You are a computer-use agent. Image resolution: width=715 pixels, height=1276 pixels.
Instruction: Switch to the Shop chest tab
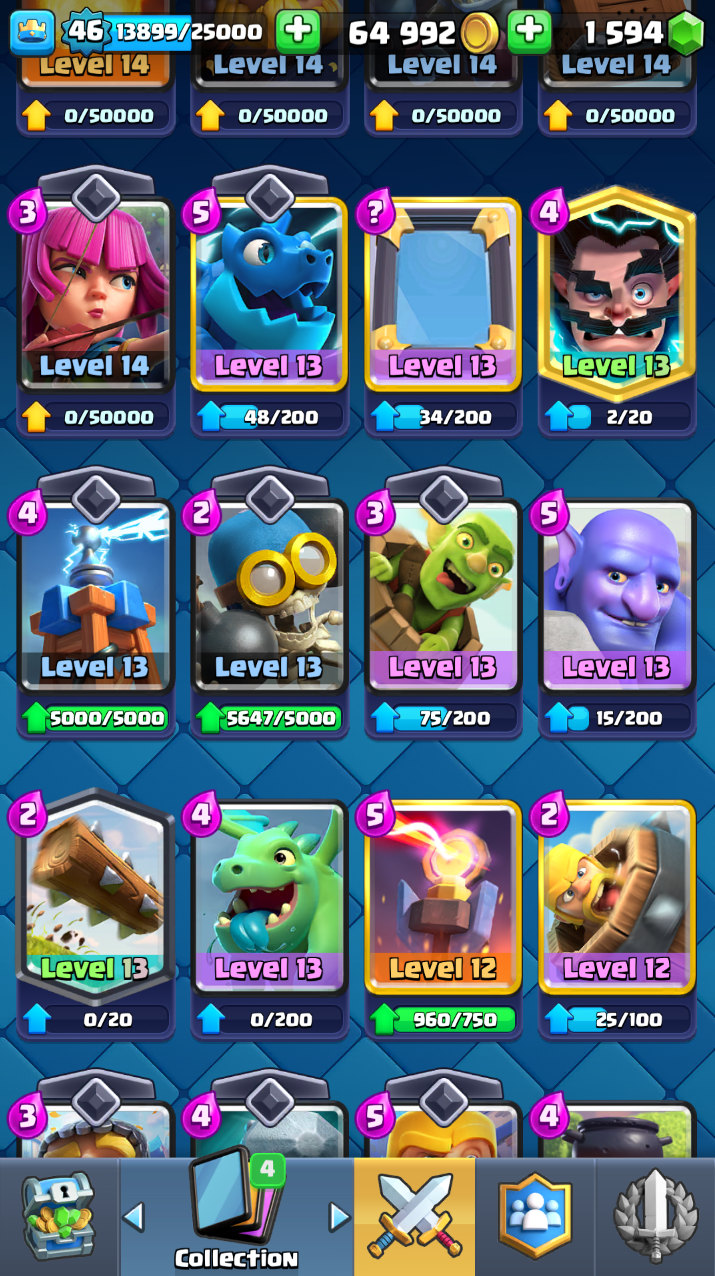(58, 1216)
